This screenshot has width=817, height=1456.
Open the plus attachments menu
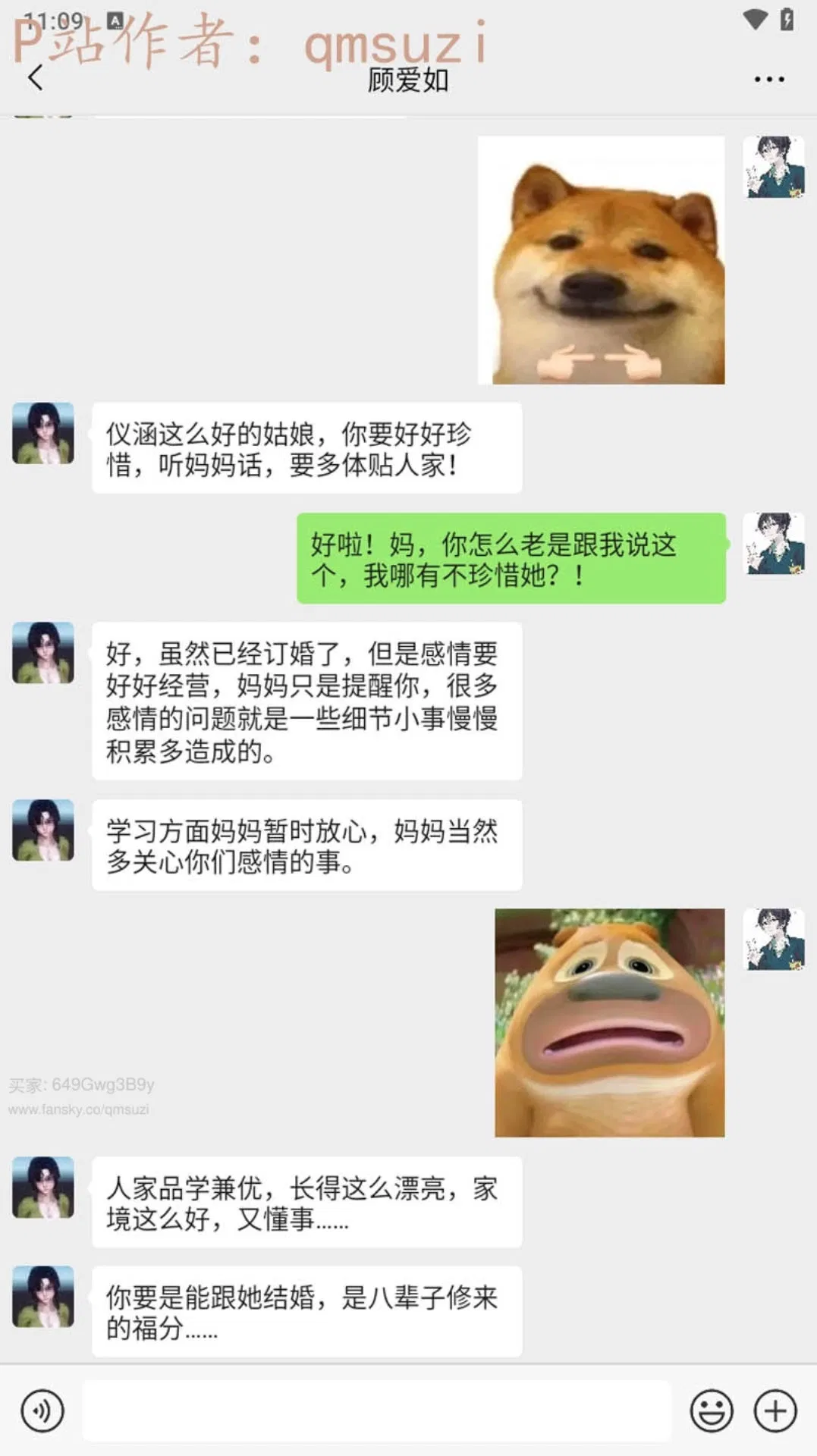coord(775,1411)
